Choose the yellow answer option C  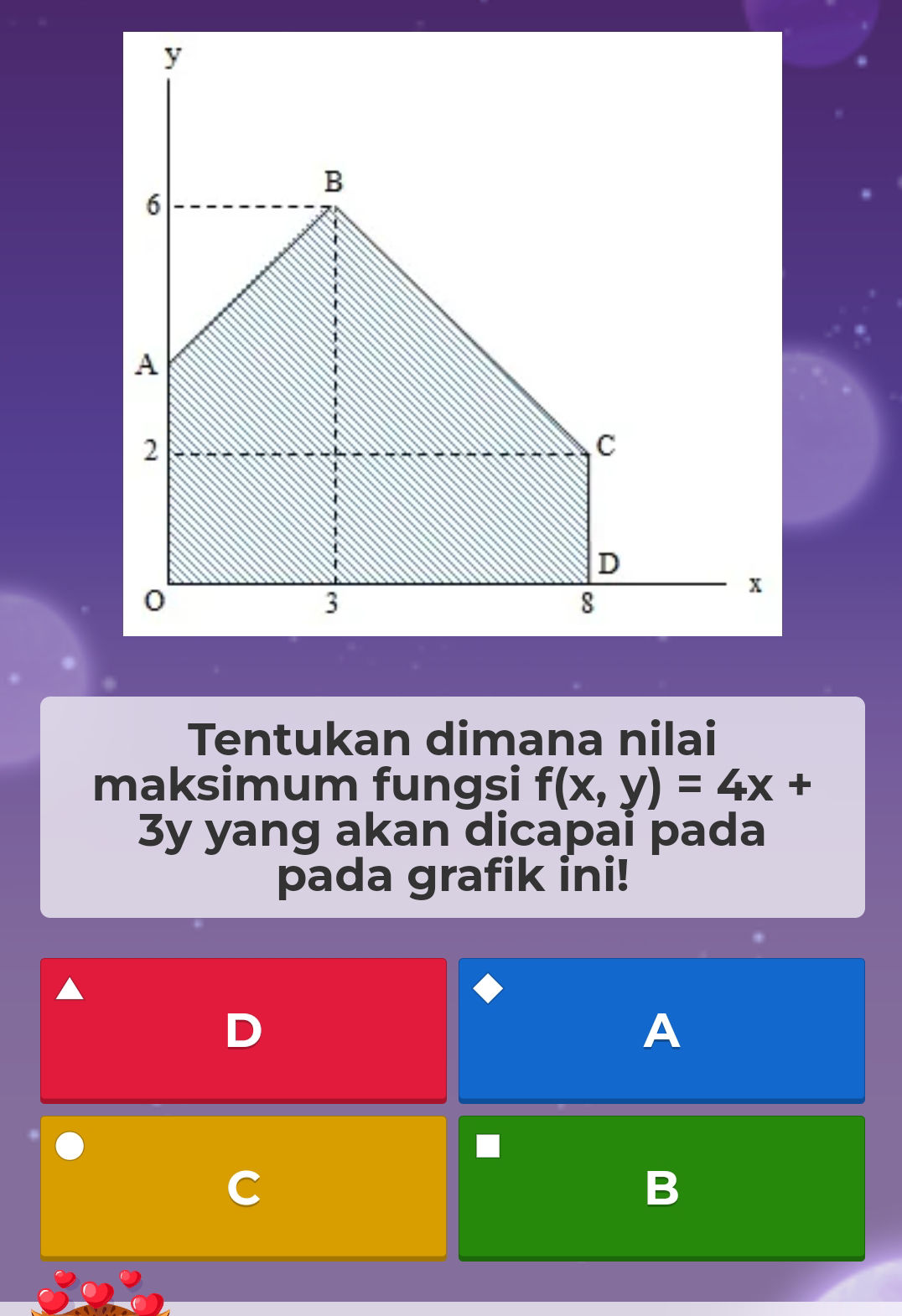[x=243, y=1187]
